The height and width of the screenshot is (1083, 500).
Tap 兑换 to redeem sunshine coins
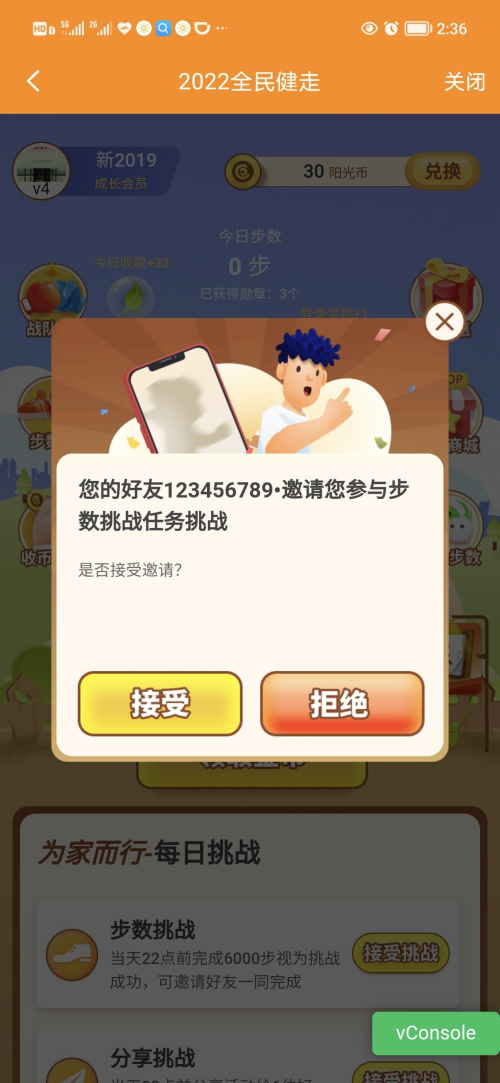(443, 171)
